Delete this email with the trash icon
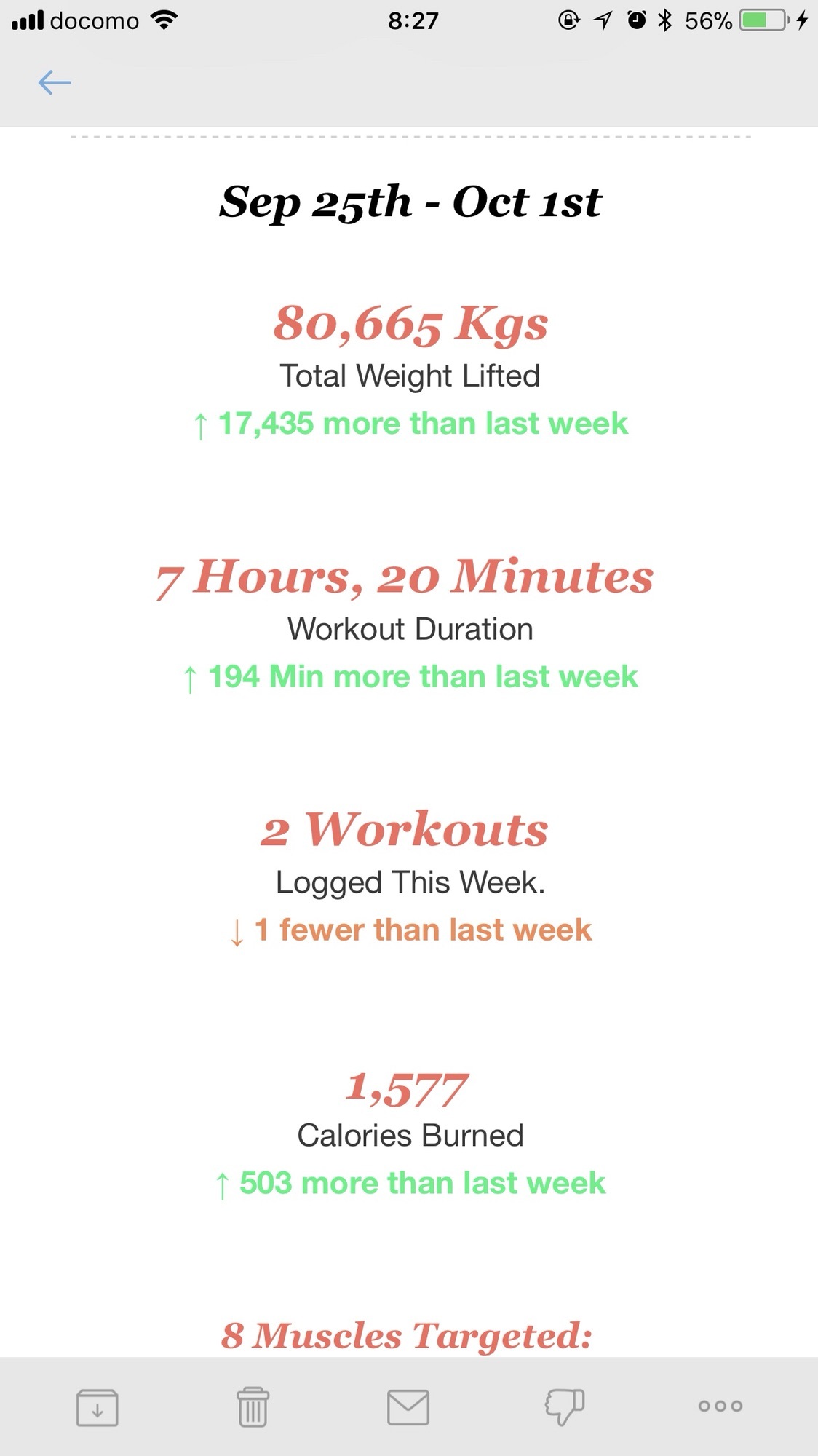 253,1406
